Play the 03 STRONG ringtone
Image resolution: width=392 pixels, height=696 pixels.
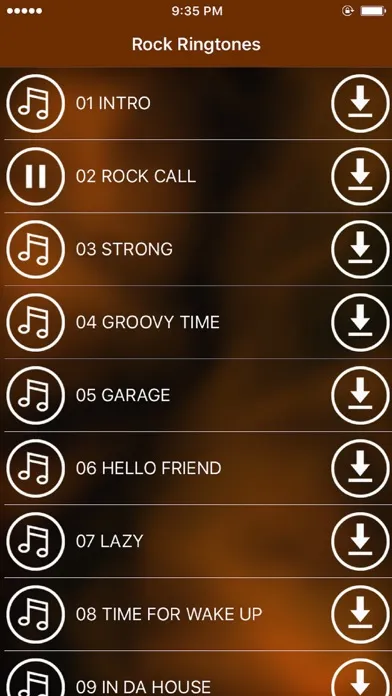coord(36,249)
